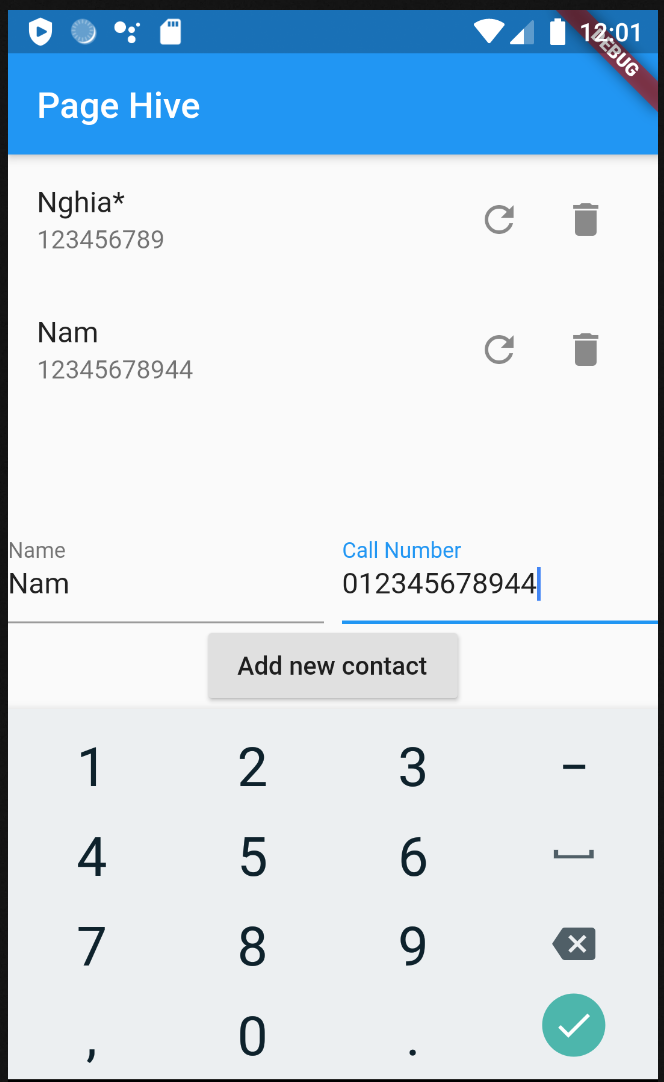Viewport: 664px width, 1082px height.
Task: Delete the Nam contact
Action: [586, 349]
